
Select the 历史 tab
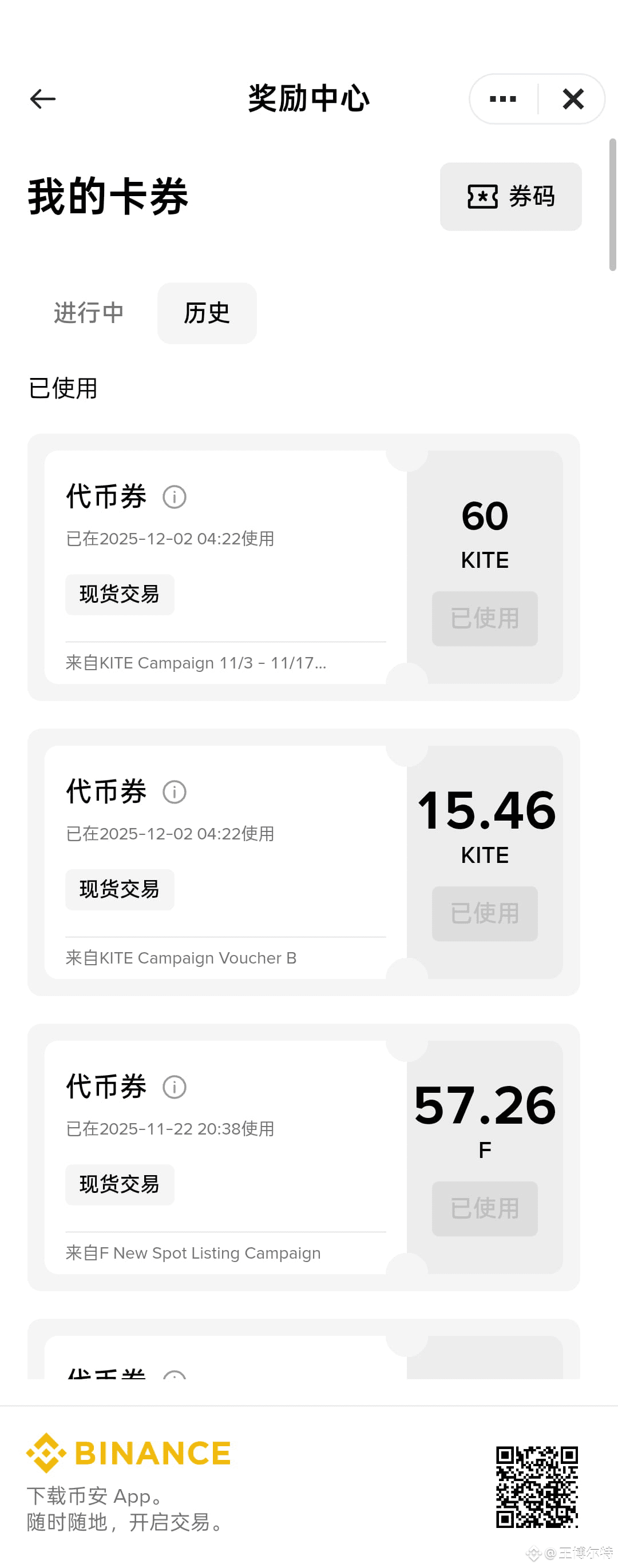[x=207, y=313]
